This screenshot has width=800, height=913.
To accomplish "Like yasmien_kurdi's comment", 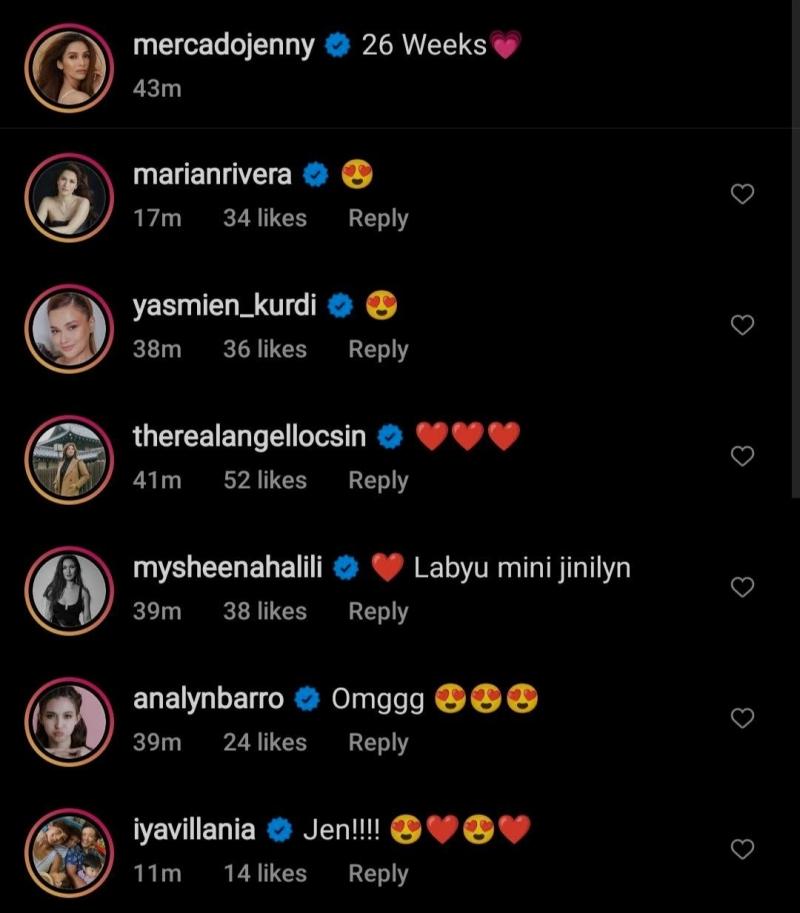I will pyautogui.click(x=742, y=326).
